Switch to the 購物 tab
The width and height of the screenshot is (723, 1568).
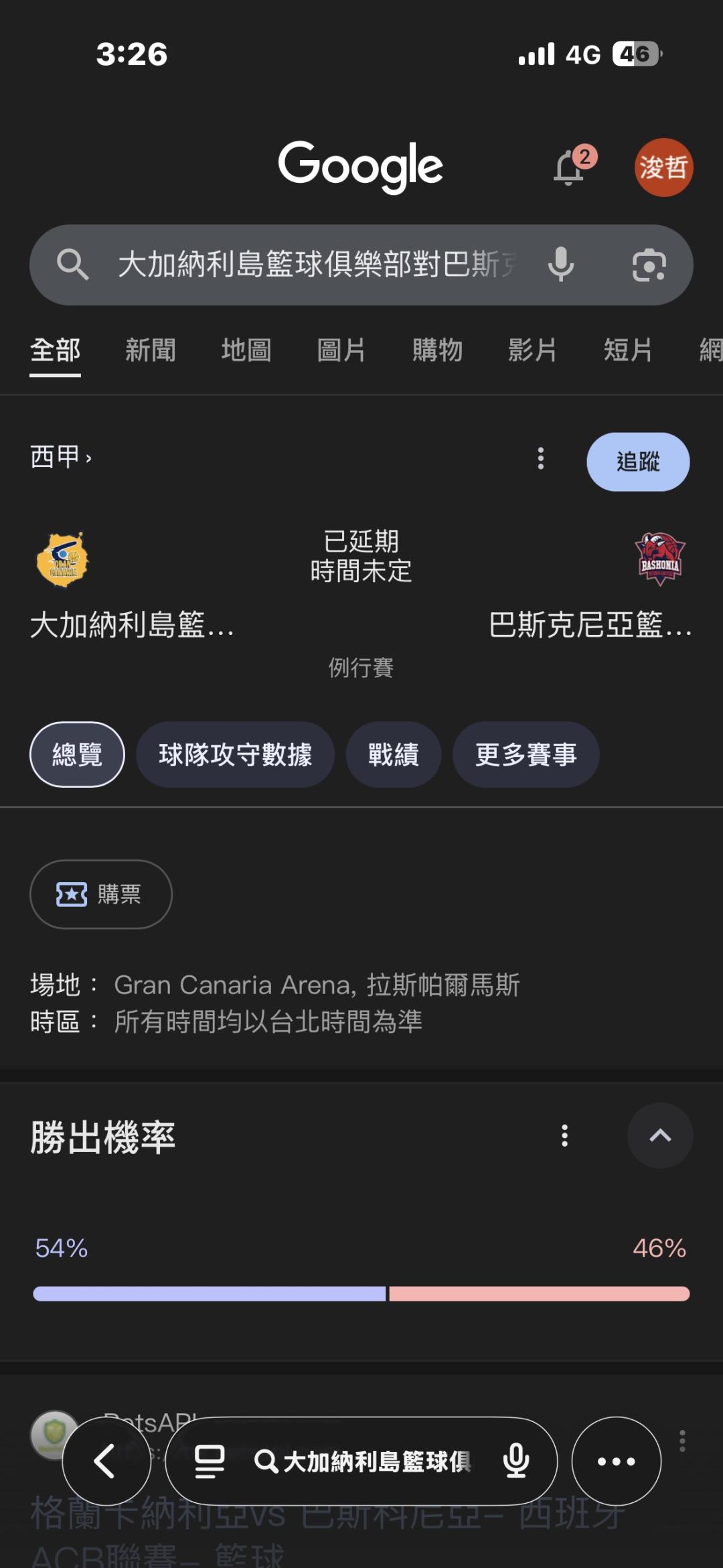(x=437, y=350)
